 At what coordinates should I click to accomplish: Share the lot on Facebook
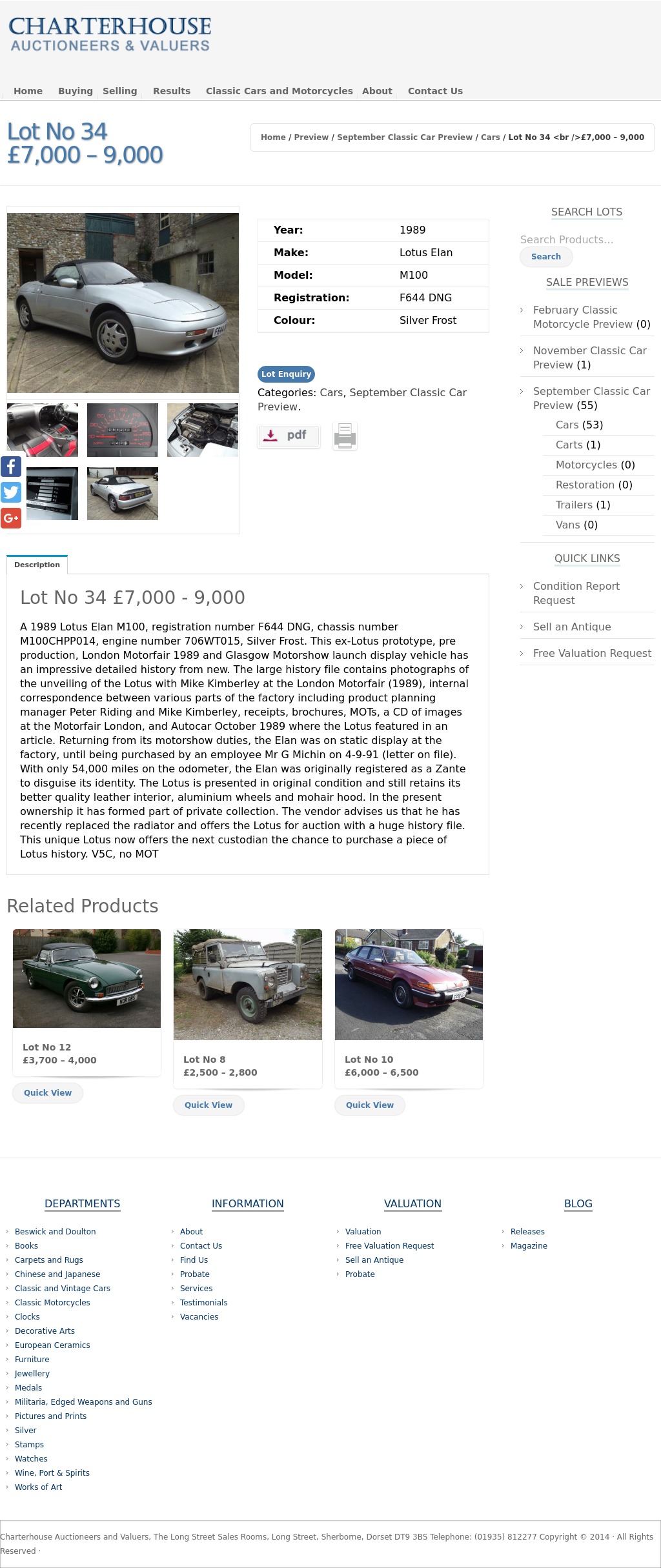(x=11, y=466)
